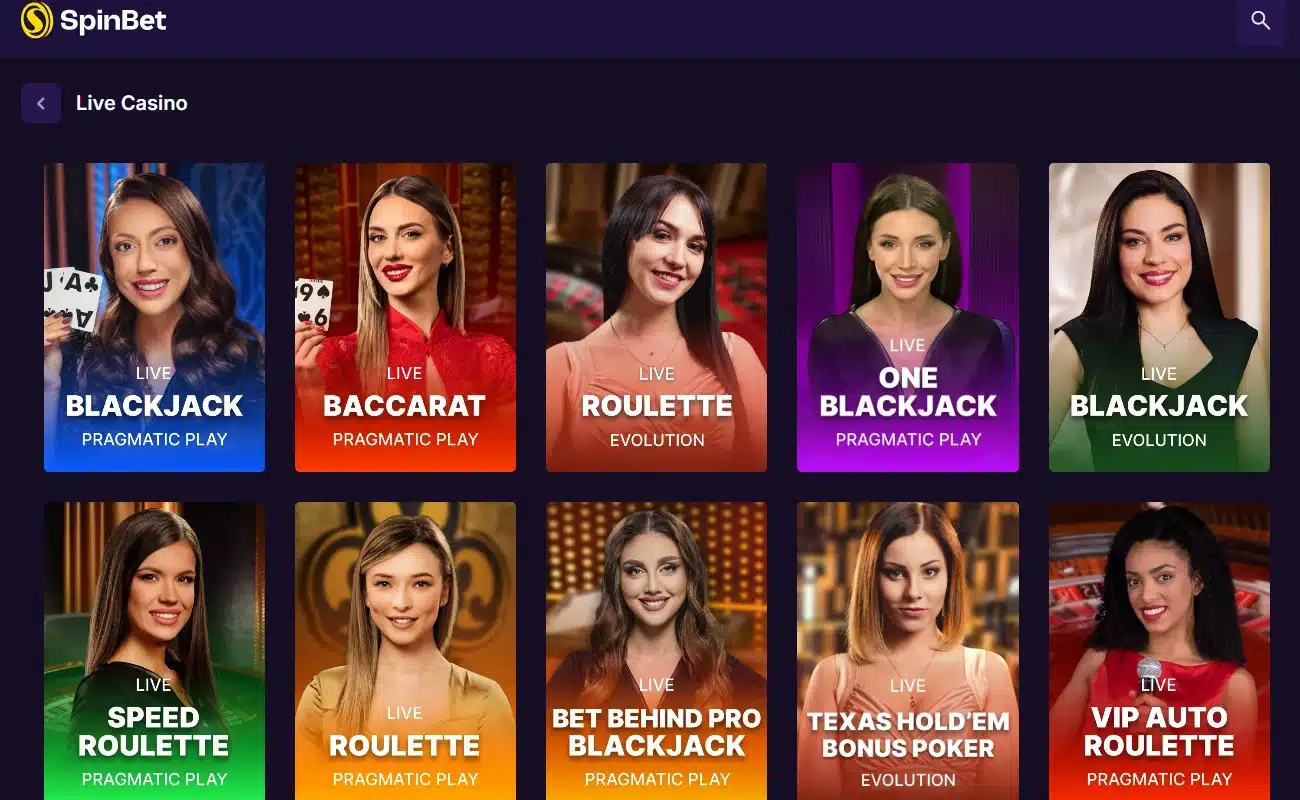
Task: Start Live Speed Roulette game
Action: pos(154,650)
